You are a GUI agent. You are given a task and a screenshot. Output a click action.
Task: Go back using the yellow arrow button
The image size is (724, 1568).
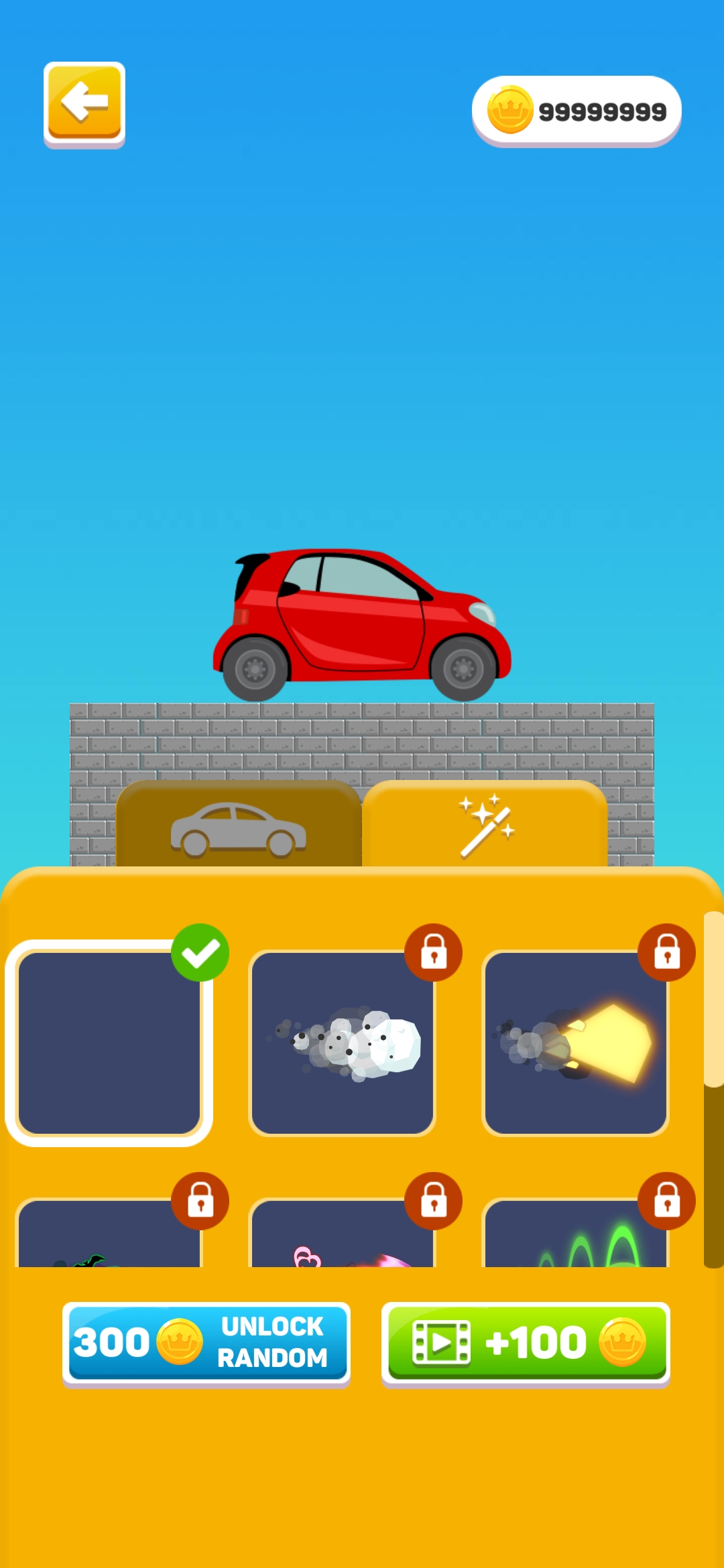point(84,103)
